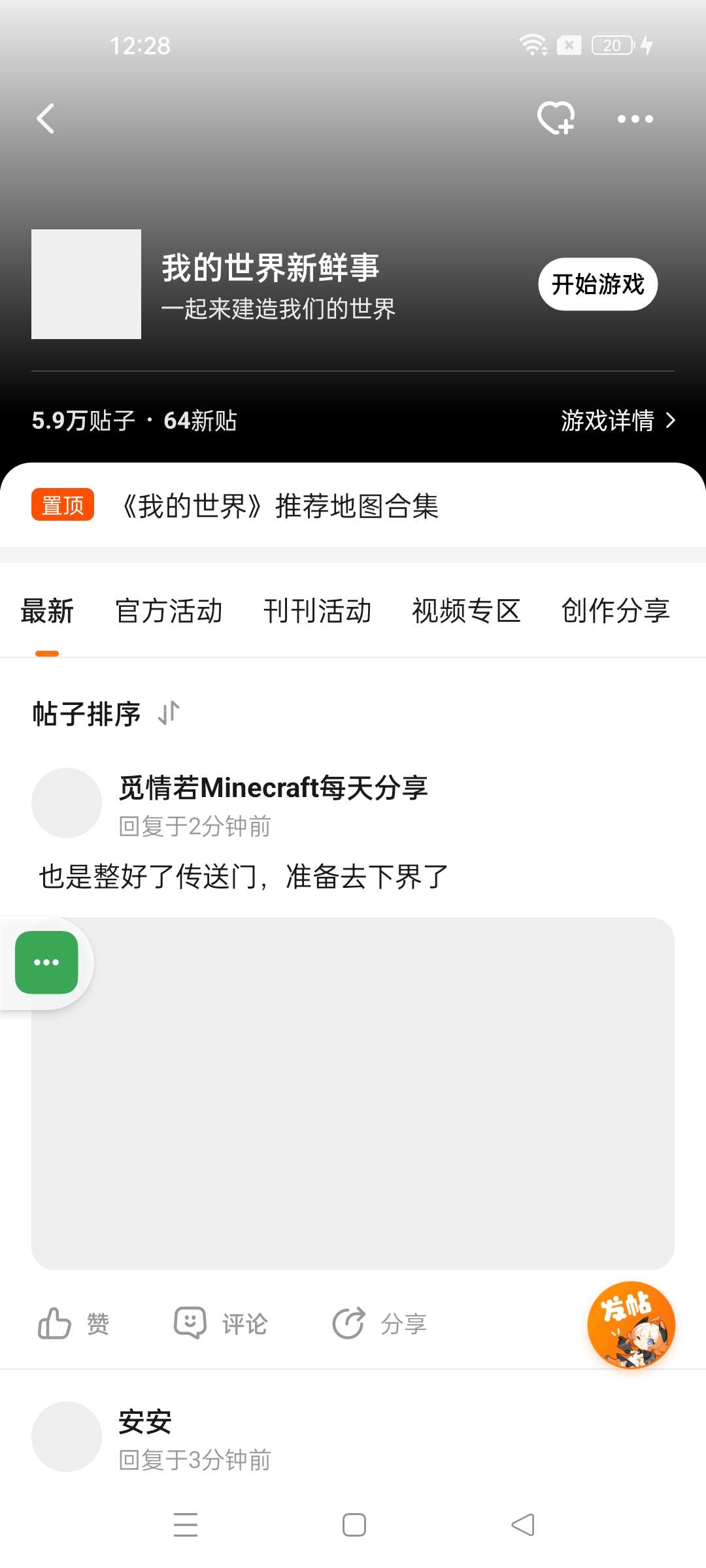
Task: Go back using the top-left arrow
Action: 45,118
